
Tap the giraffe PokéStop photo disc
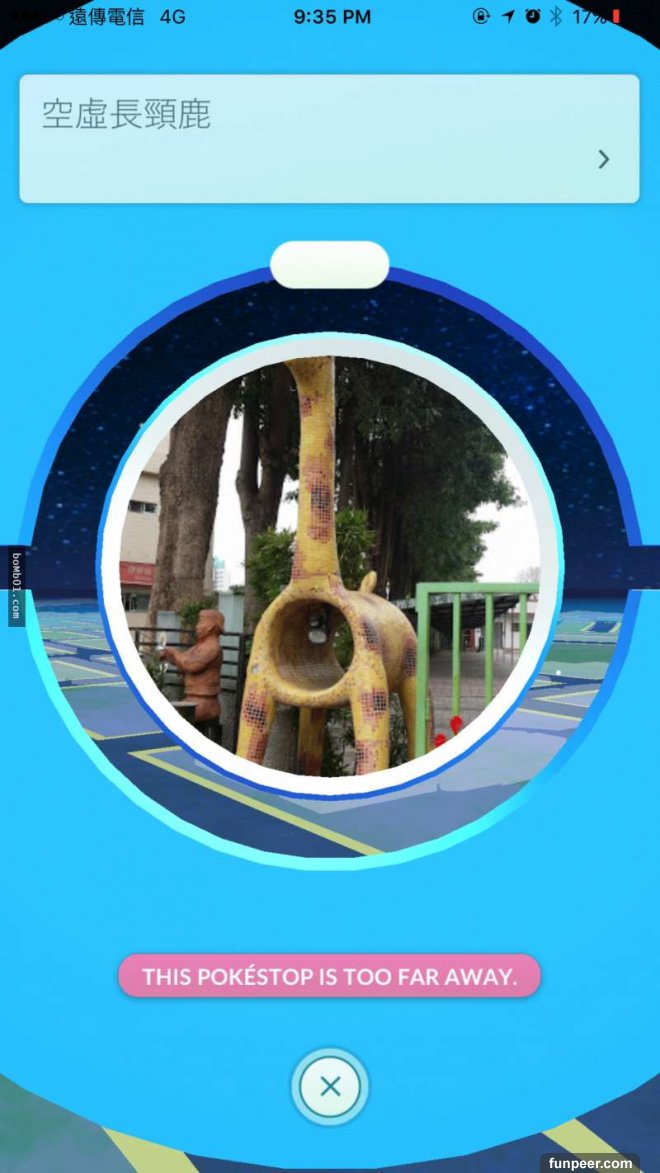pyautogui.click(x=329, y=566)
